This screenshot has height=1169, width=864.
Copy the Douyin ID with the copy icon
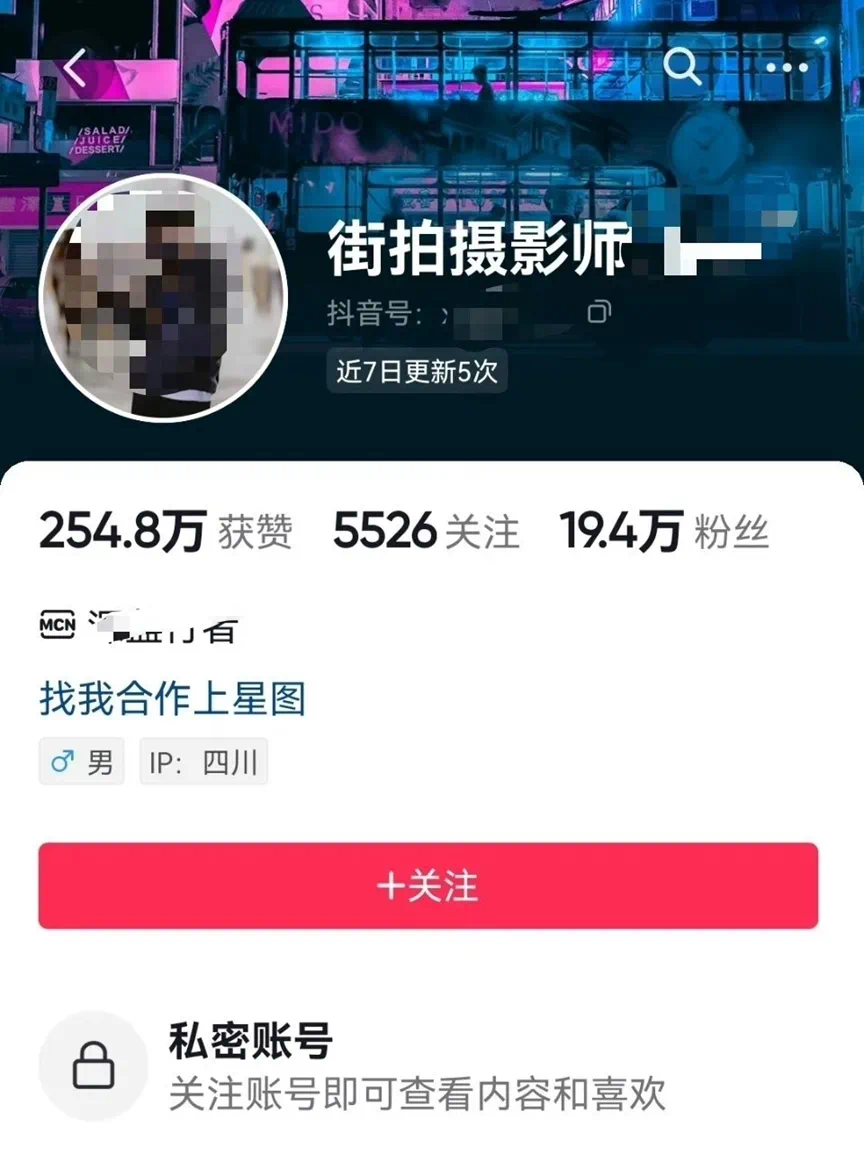[598, 313]
